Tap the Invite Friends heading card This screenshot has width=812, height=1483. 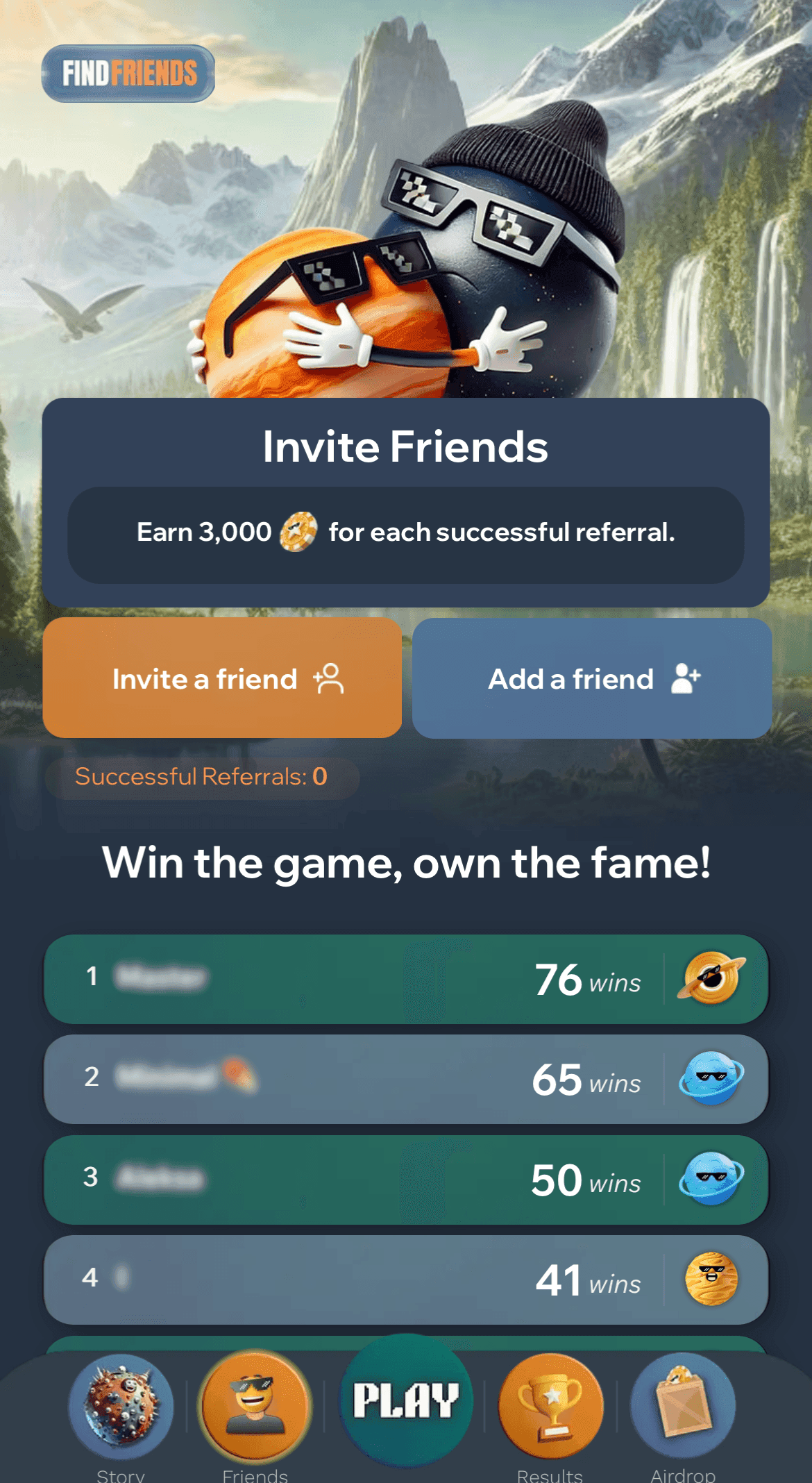click(406, 447)
